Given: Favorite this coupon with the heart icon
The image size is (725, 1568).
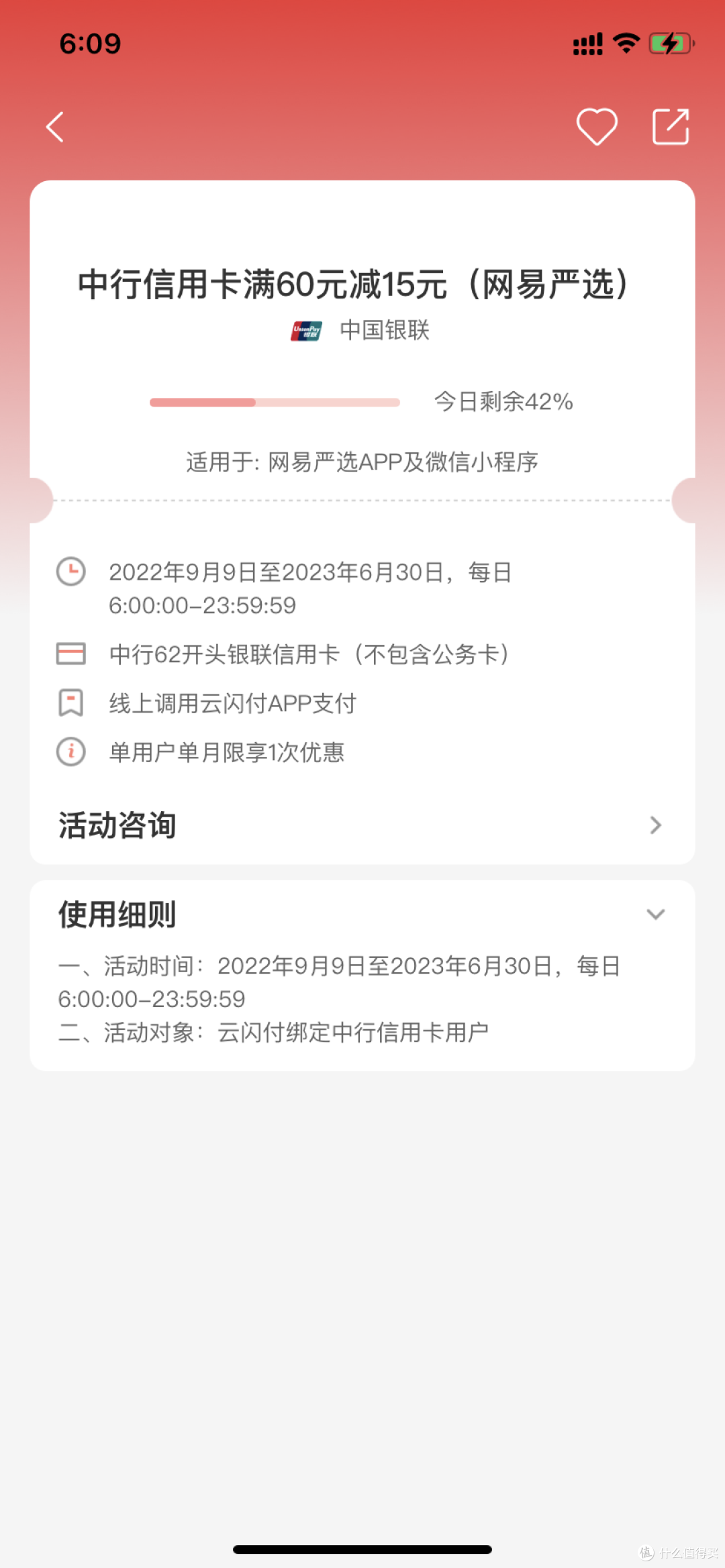Looking at the screenshot, I should click(597, 127).
